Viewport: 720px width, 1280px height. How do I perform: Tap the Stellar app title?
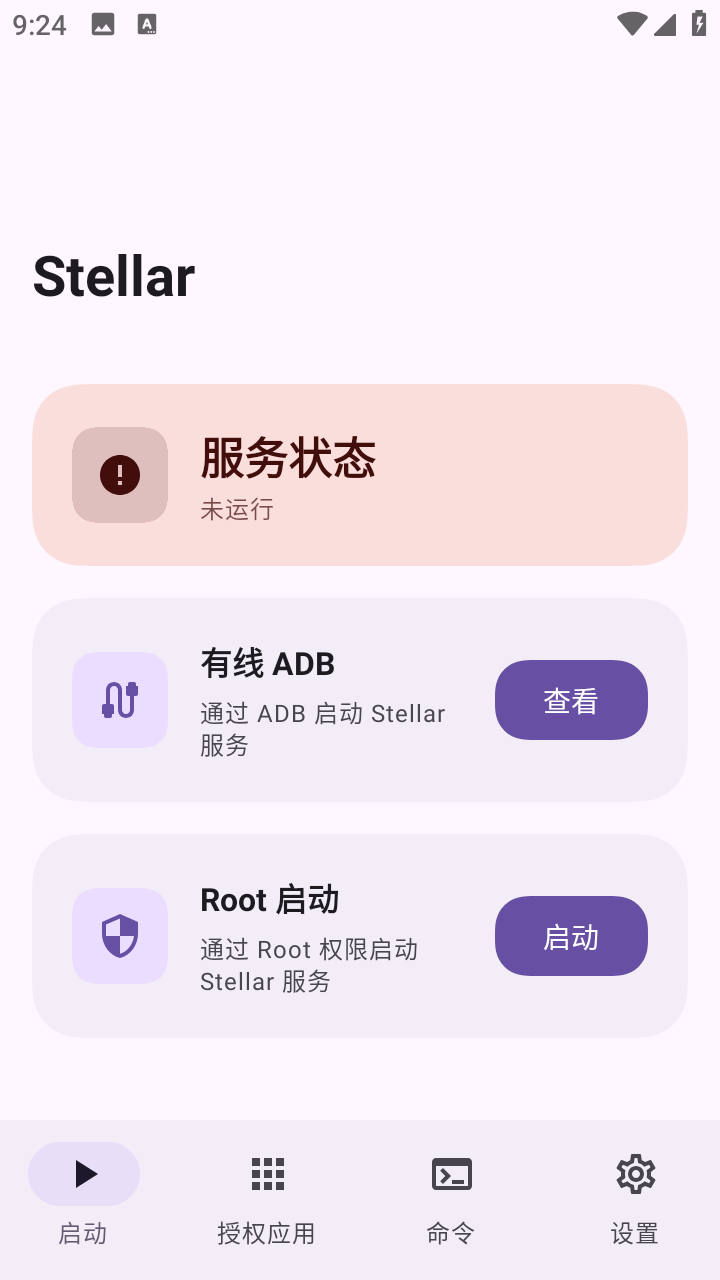click(x=113, y=277)
